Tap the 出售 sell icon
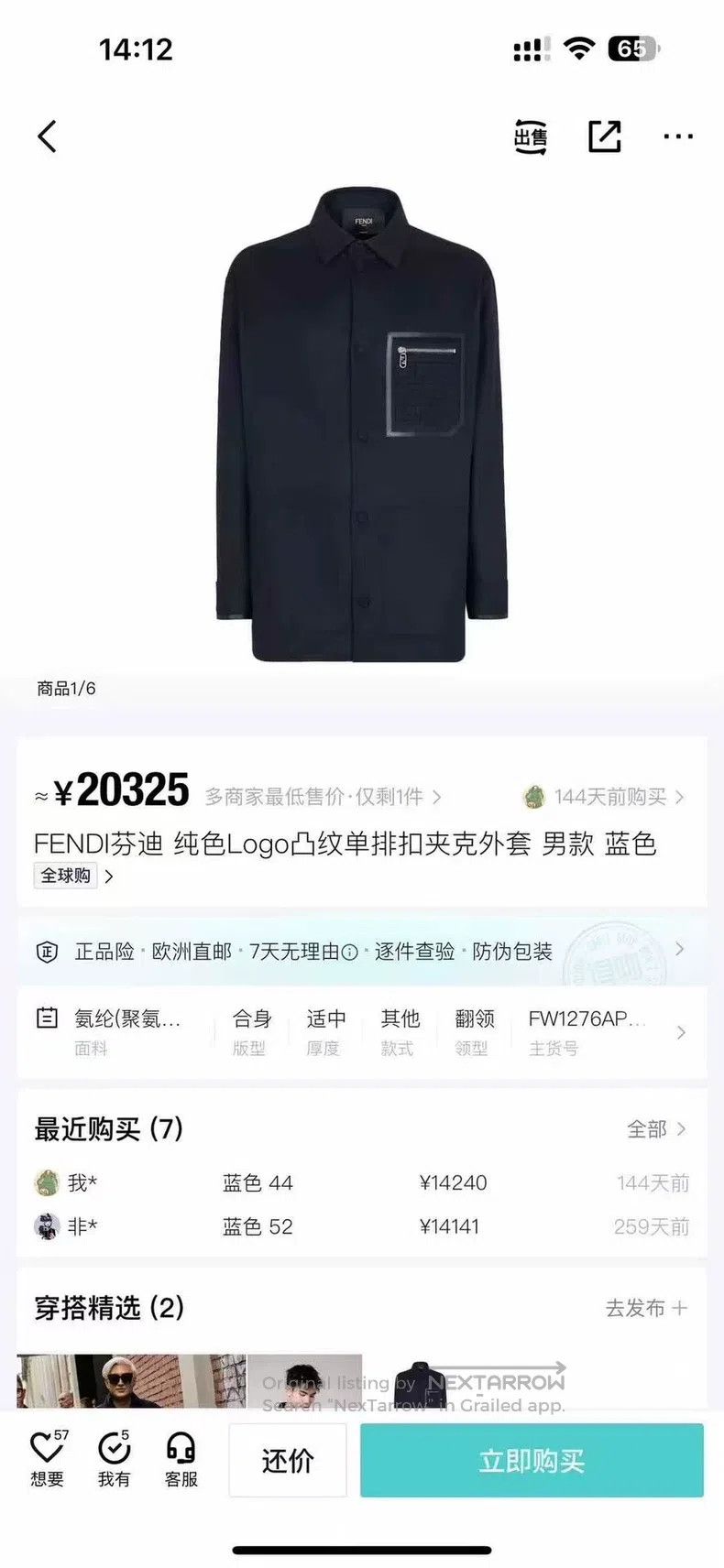The width and height of the screenshot is (724, 1568). [530, 136]
